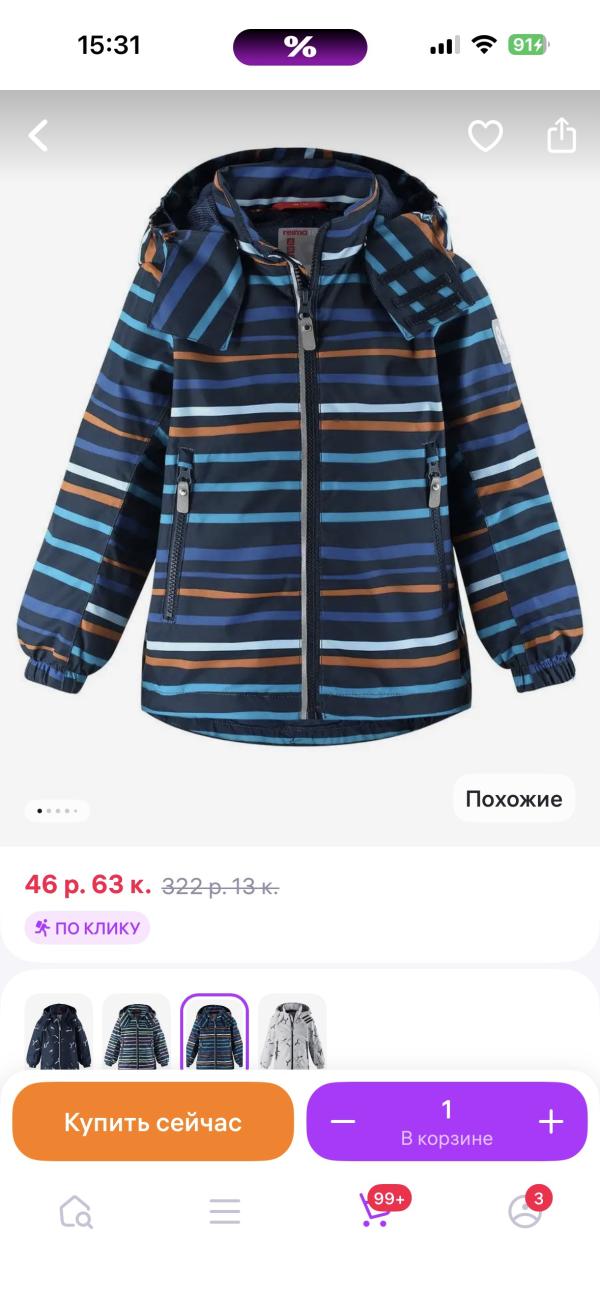Share this product
600x1300 pixels.
(x=562, y=135)
